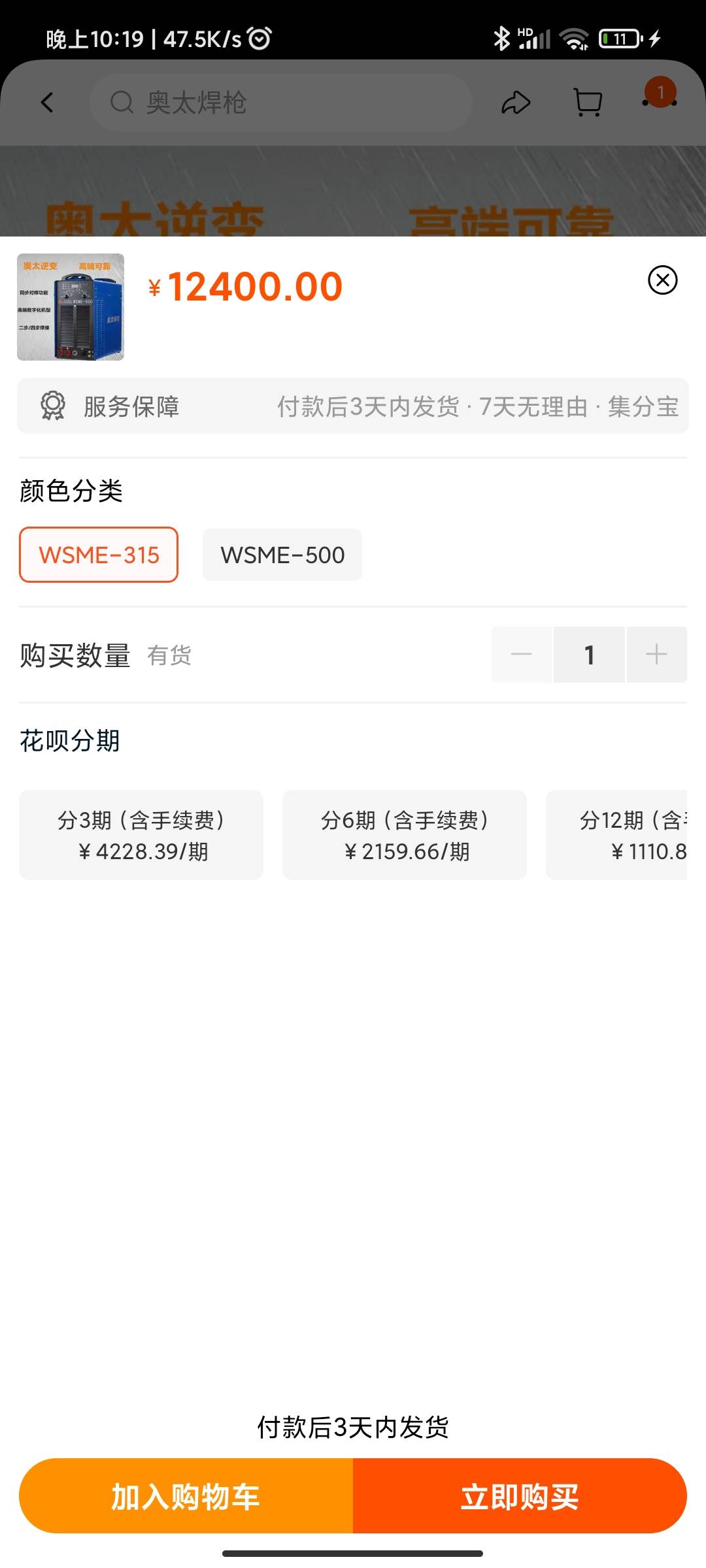
Task: Open the product thumbnail image
Action: click(71, 307)
